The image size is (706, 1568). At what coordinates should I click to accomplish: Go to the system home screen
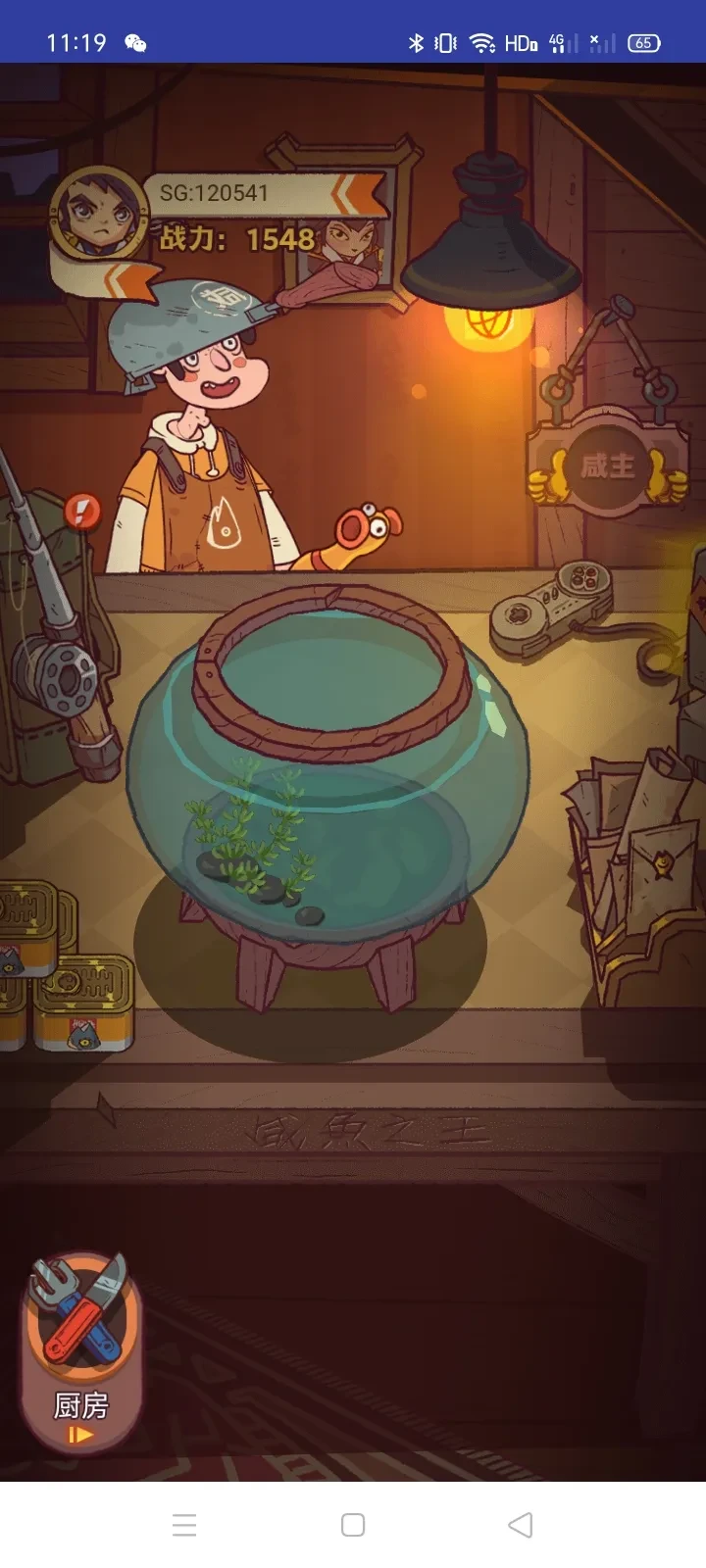pos(353,1524)
